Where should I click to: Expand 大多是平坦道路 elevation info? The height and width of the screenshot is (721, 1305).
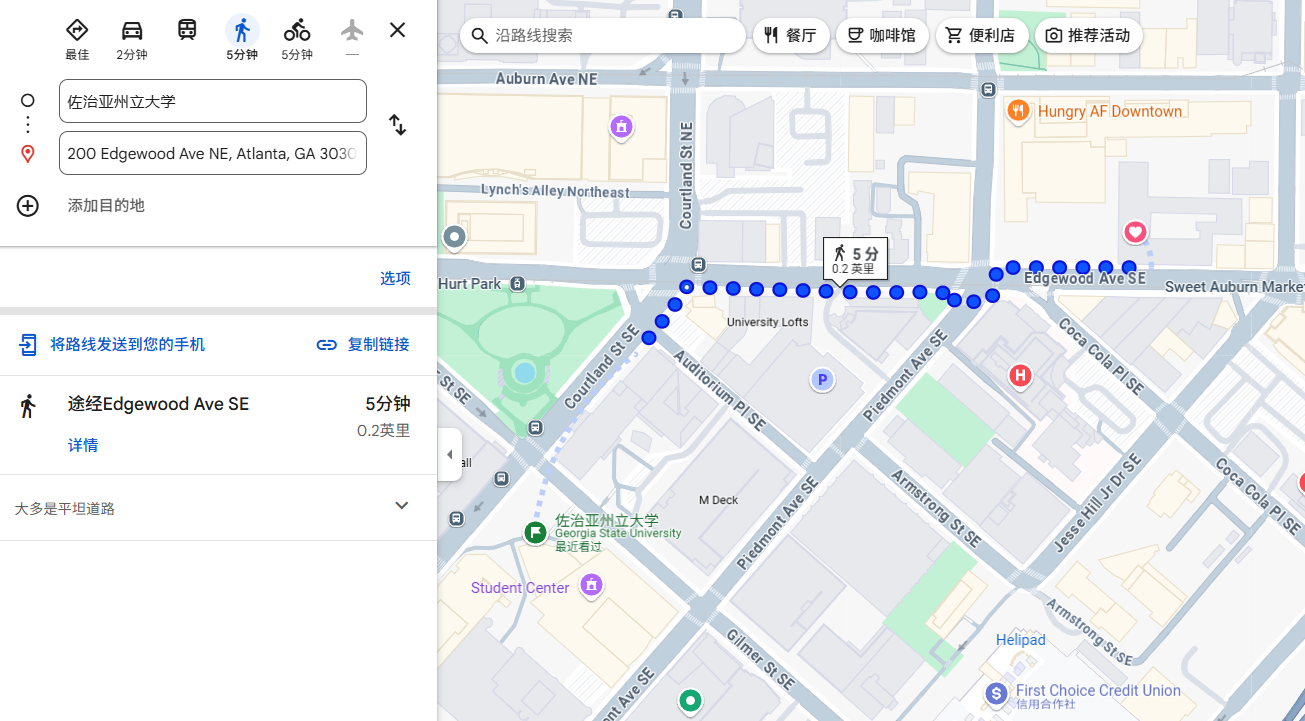click(401, 506)
